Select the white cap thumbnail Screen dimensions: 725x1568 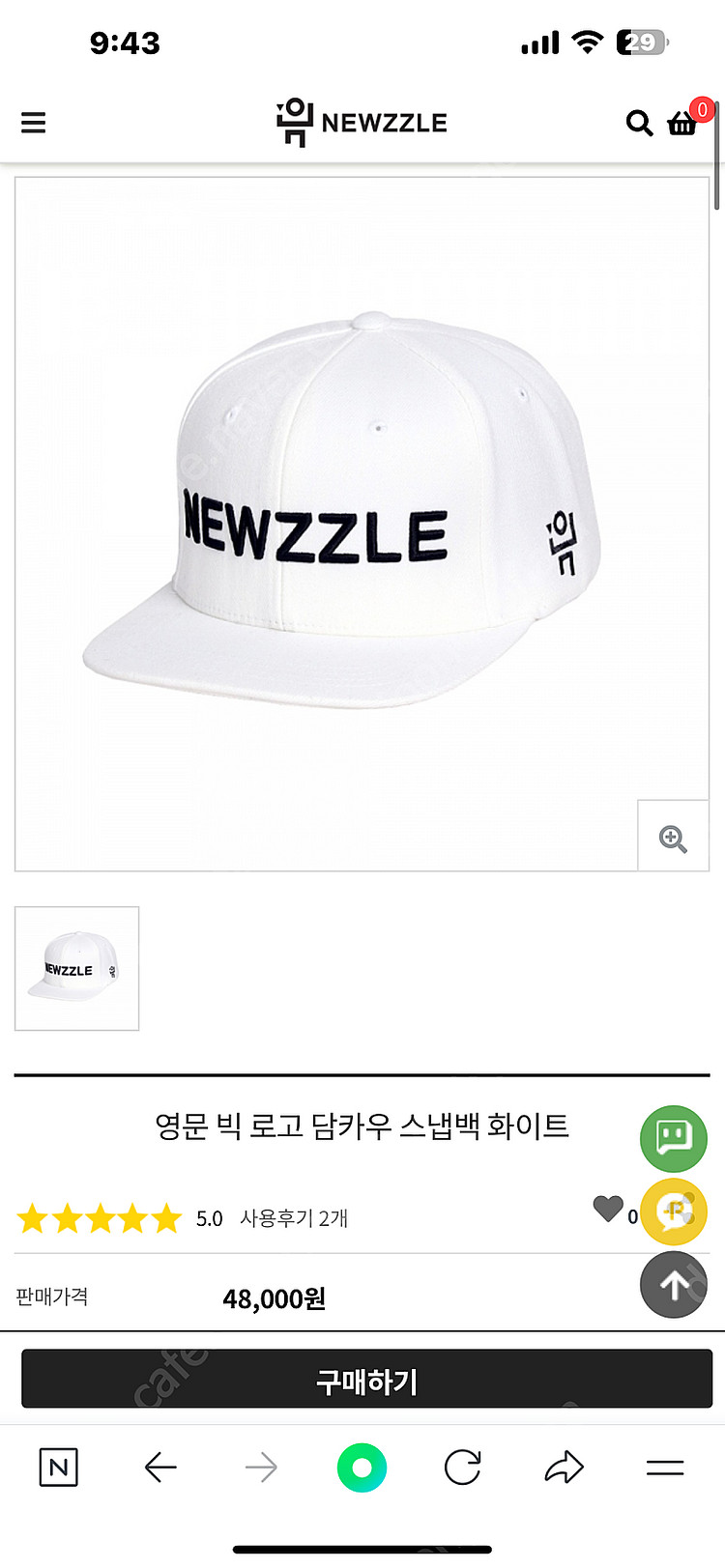coord(77,968)
